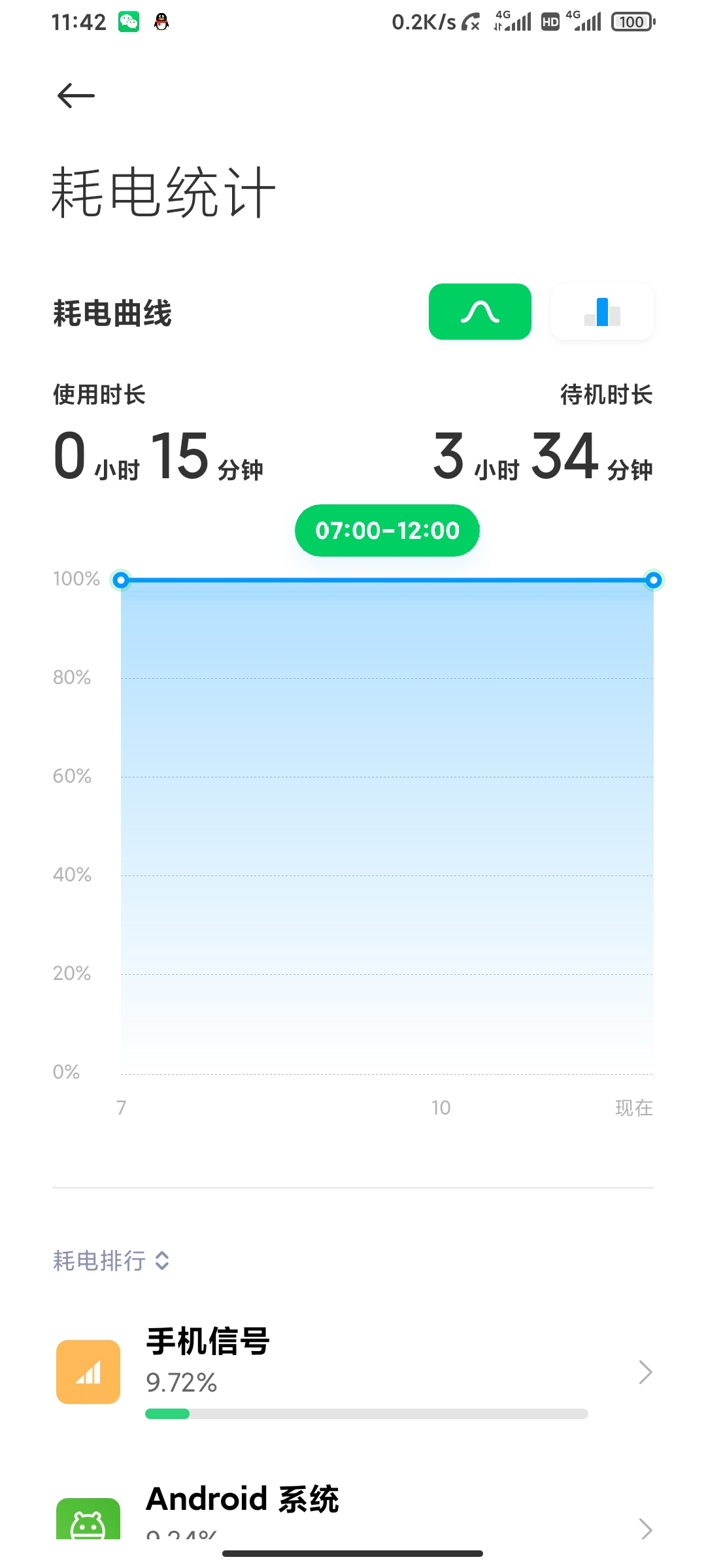Switch to the bar chart view
706x1568 pixels.
(602, 312)
